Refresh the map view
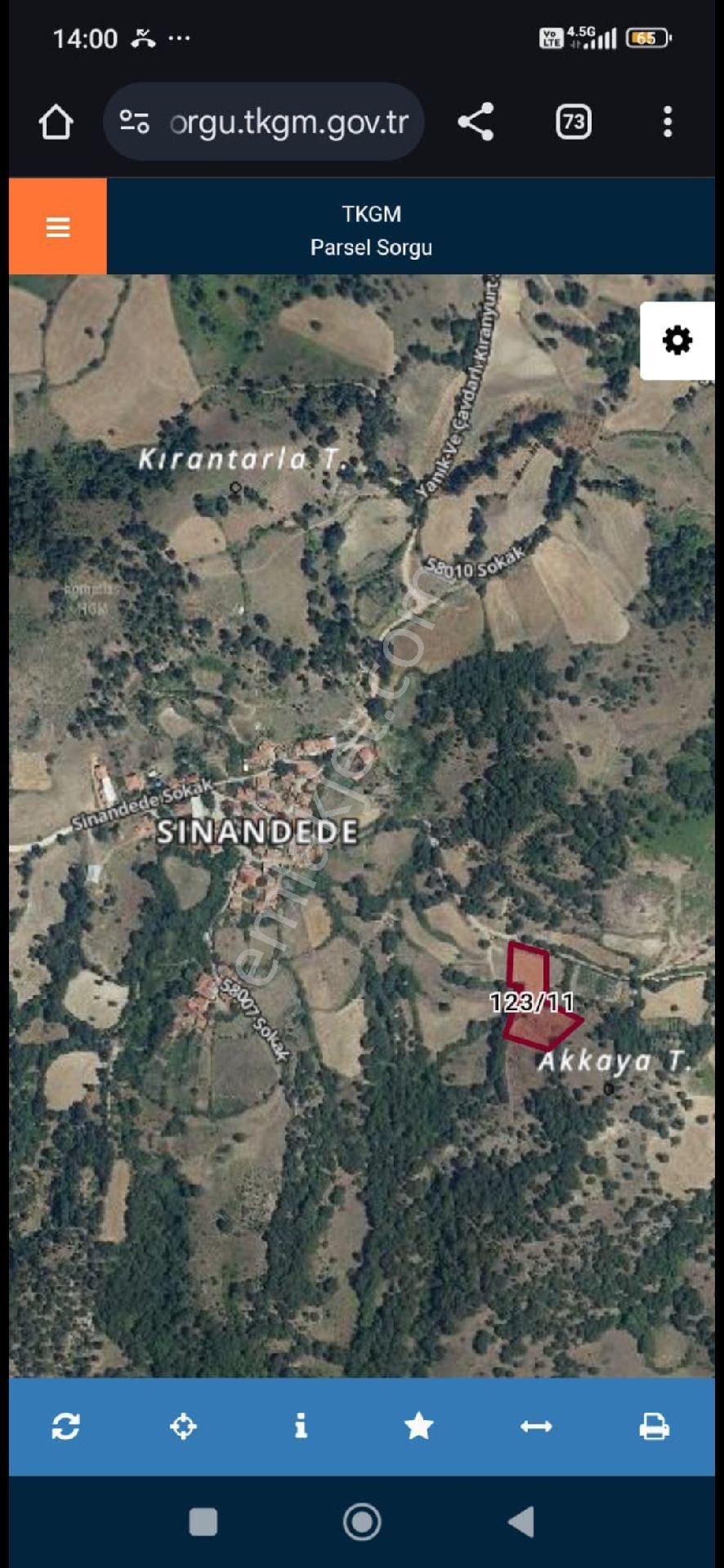 pos(65,1427)
